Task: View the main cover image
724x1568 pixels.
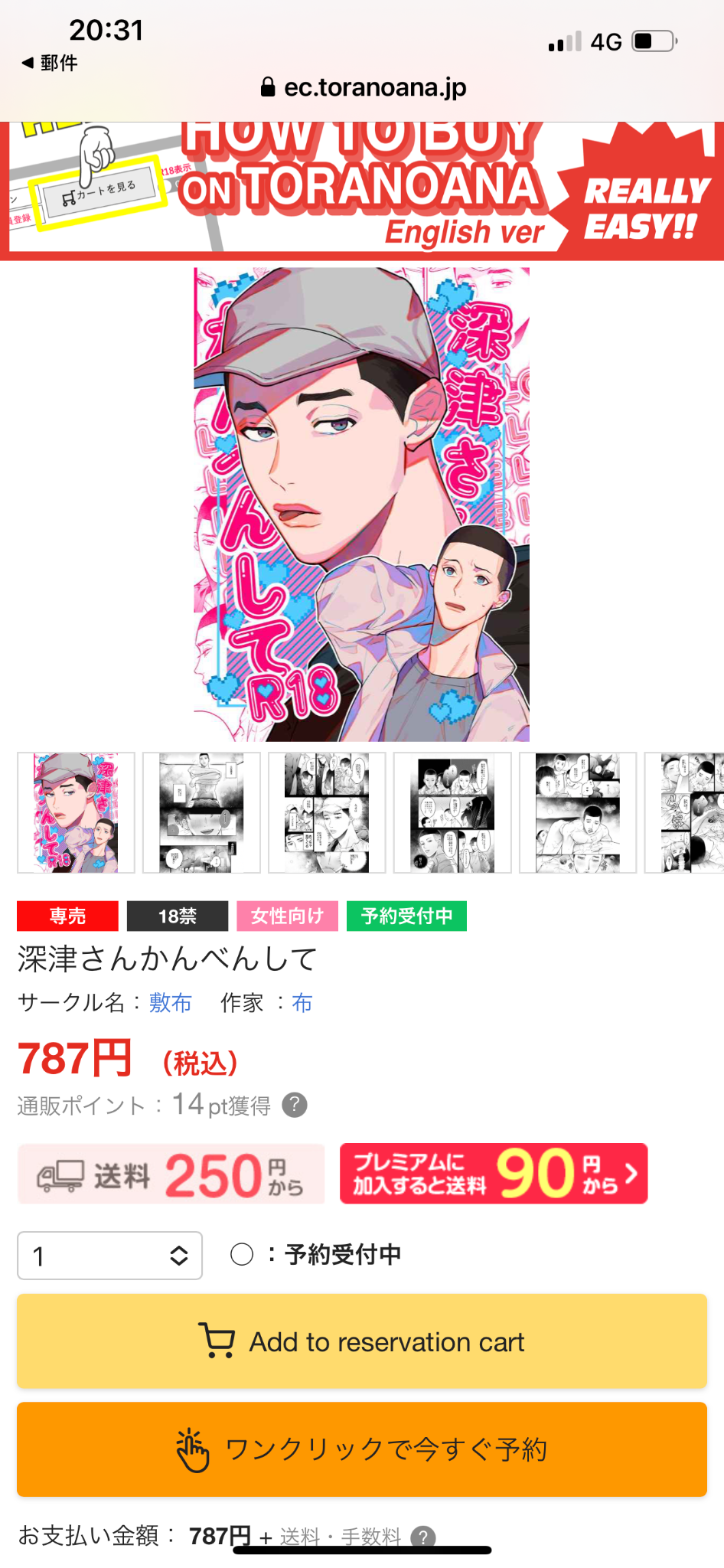Action: tap(361, 504)
